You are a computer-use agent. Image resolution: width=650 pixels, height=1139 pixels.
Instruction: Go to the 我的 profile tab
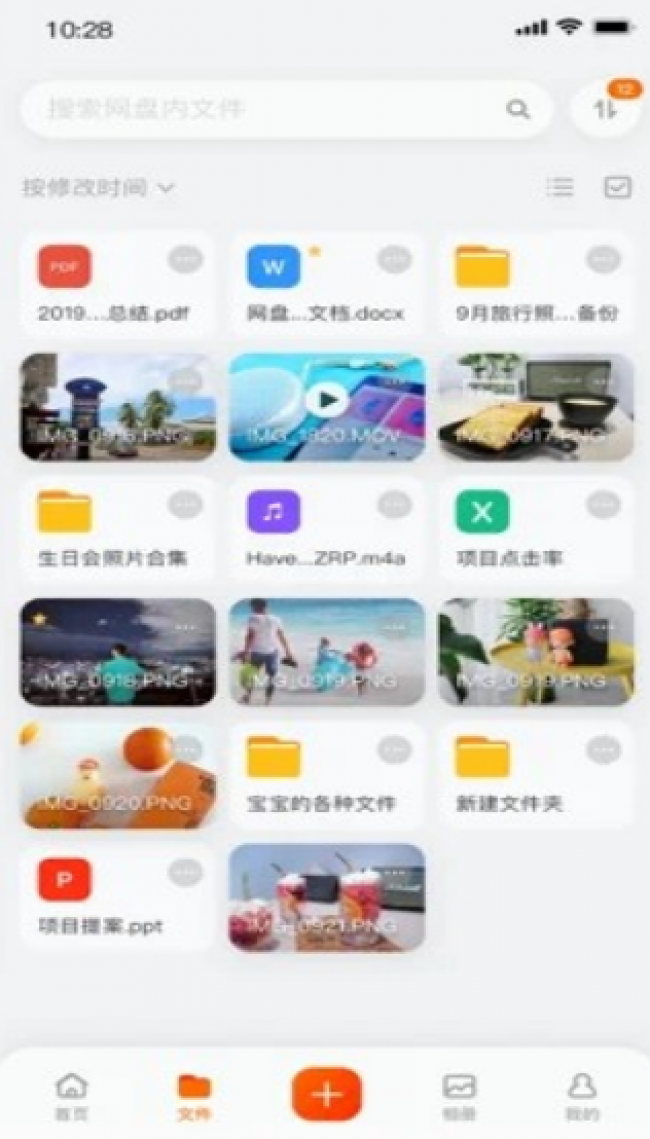(x=582, y=1095)
